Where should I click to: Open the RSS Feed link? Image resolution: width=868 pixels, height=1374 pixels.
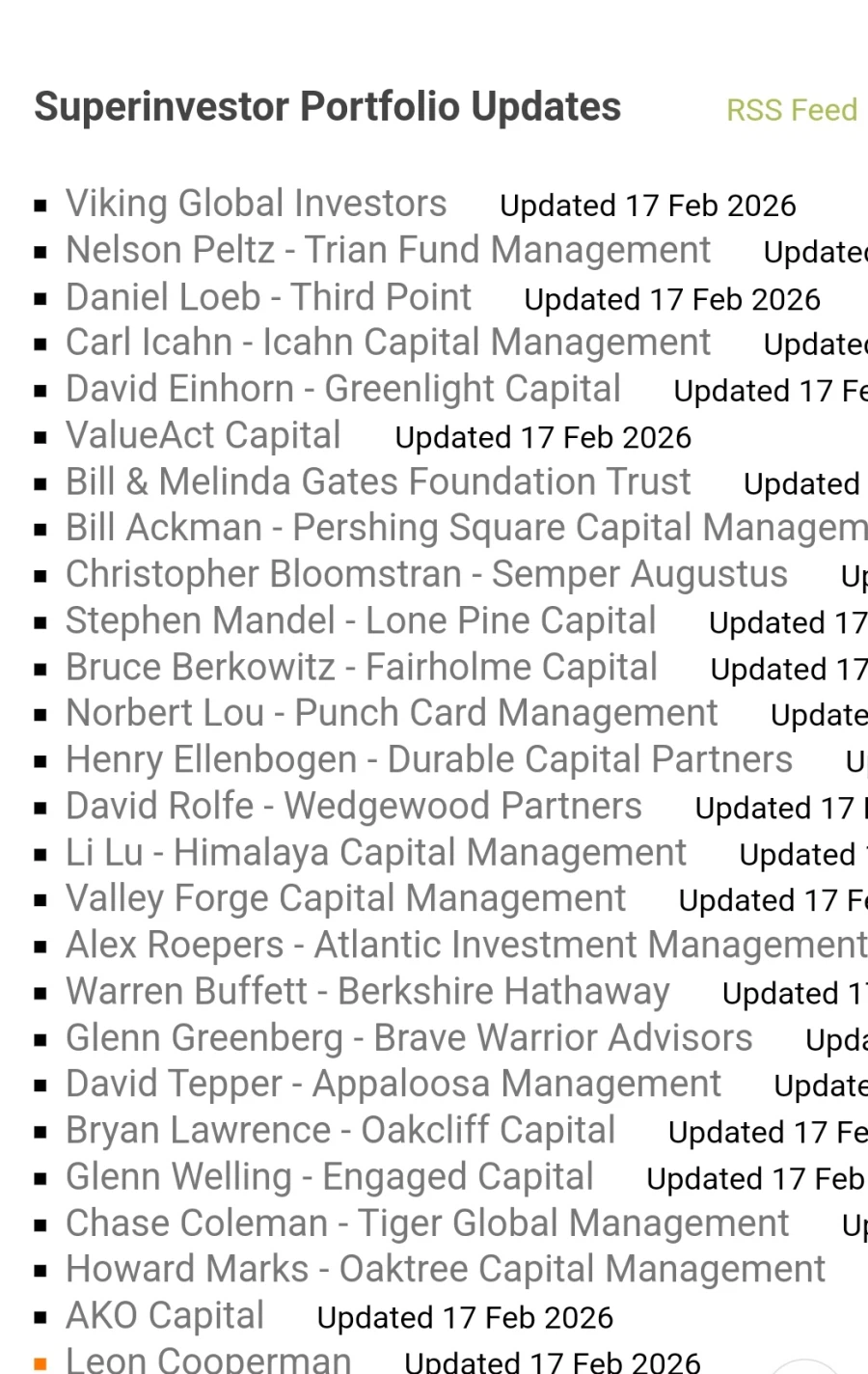point(791,110)
